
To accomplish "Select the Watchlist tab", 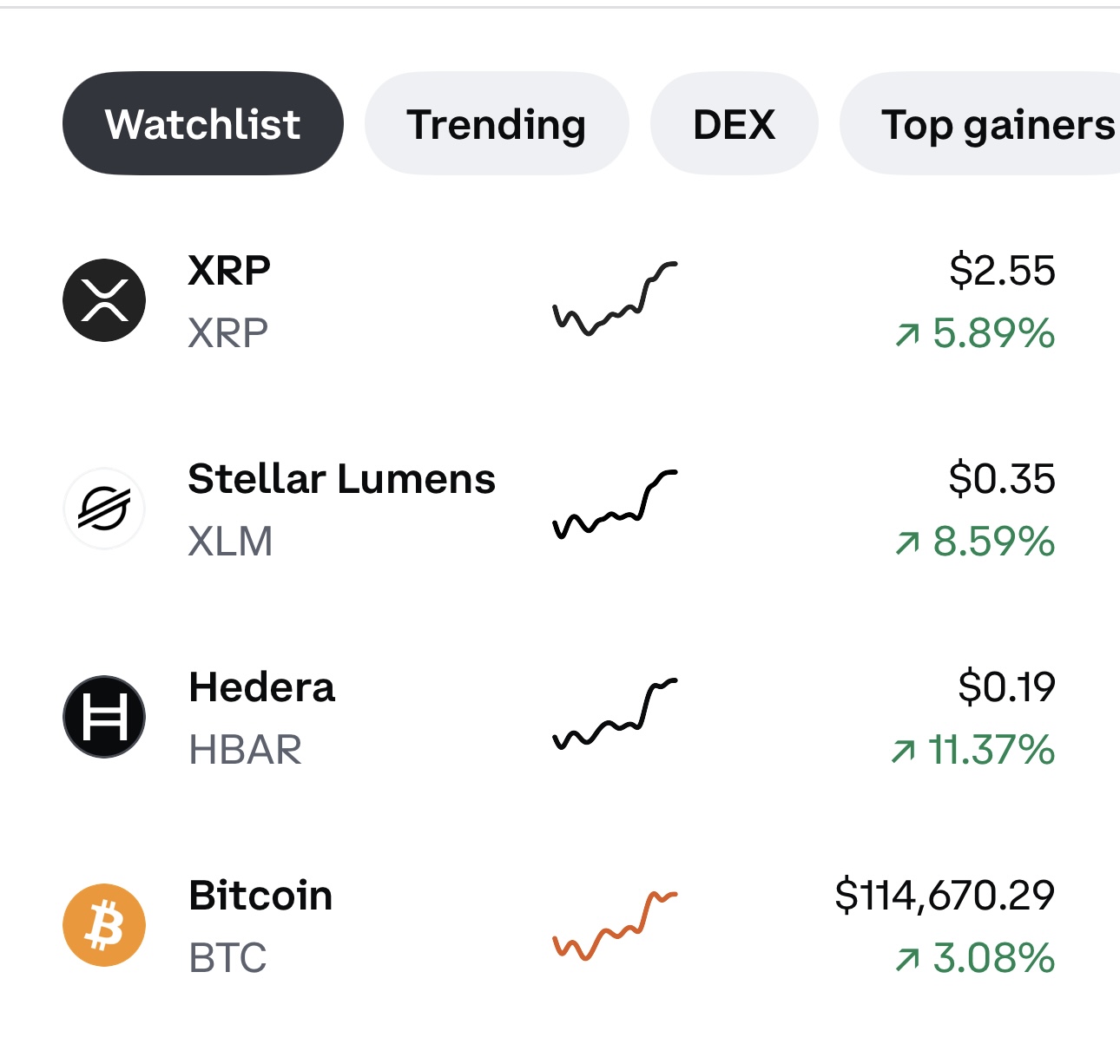I will (x=202, y=124).
